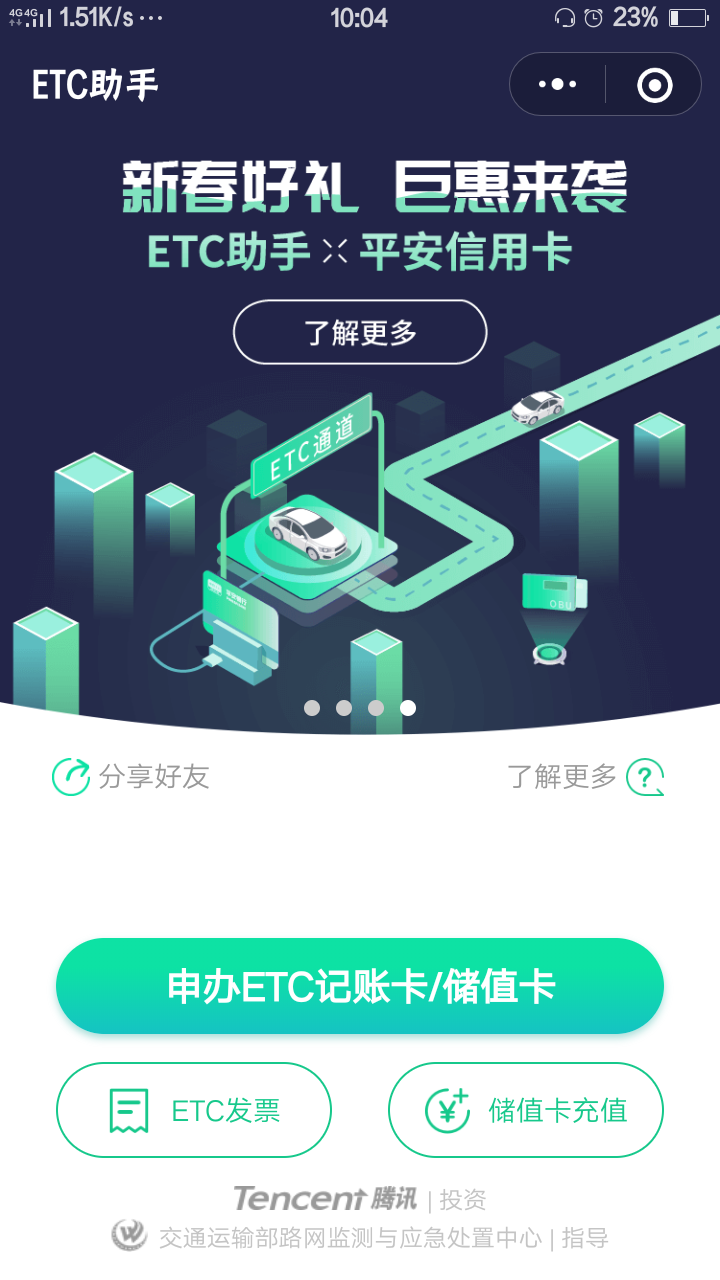Image resolution: width=720 pixels, height=1280 pixels.
Task: Close the mini program with the circle button
Action: 655,85
